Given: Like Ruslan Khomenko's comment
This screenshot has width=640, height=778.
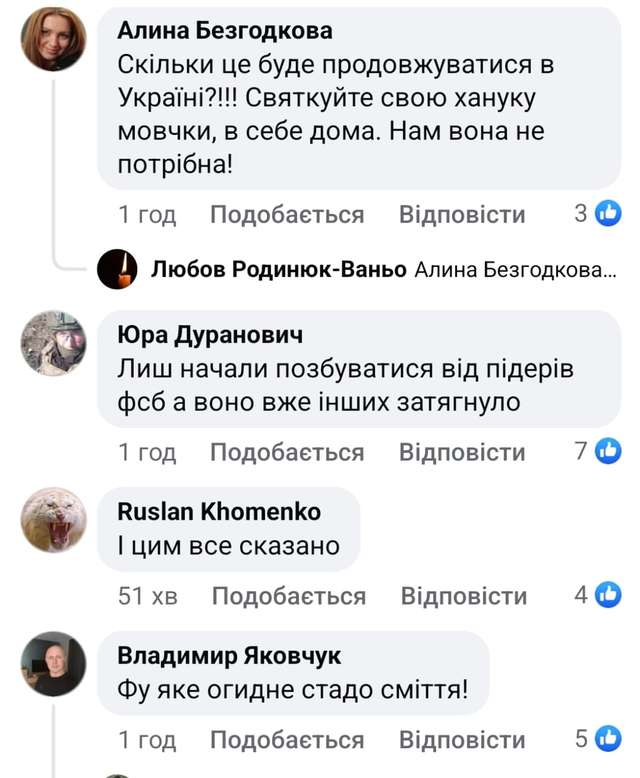Looking at the screenshot, I should (x=288, y=596).
